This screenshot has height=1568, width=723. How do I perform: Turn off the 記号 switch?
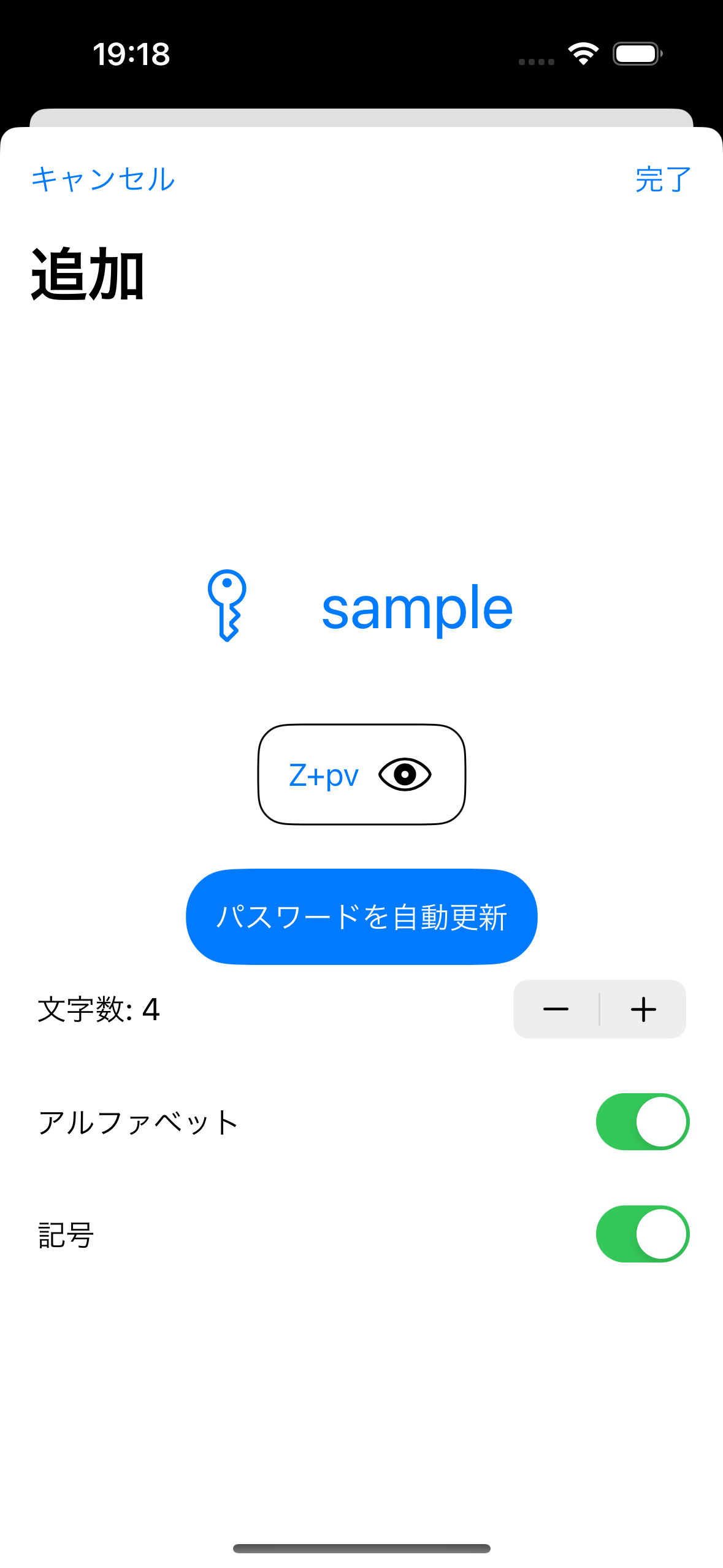click(643, 1234)
